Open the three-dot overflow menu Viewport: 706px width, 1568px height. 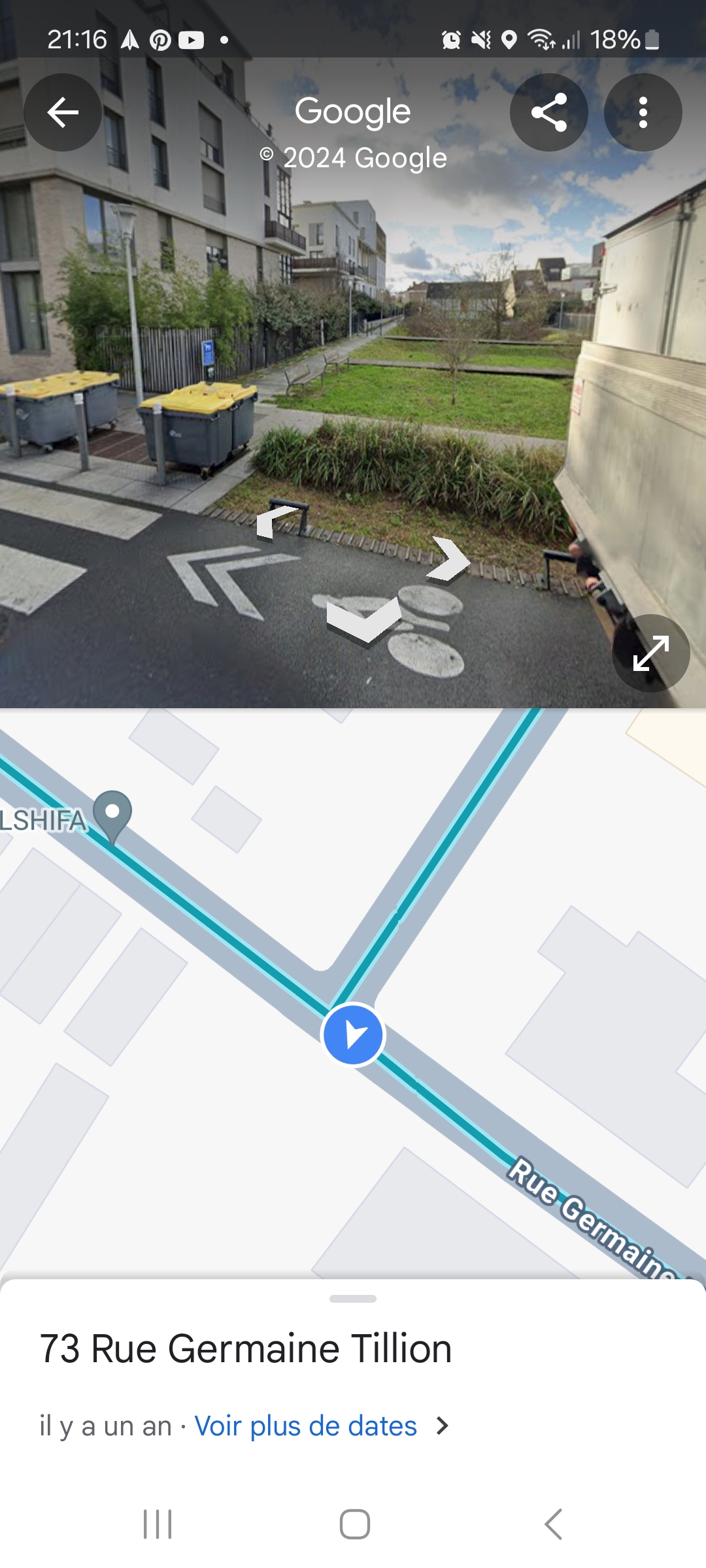tap(643, 112)
